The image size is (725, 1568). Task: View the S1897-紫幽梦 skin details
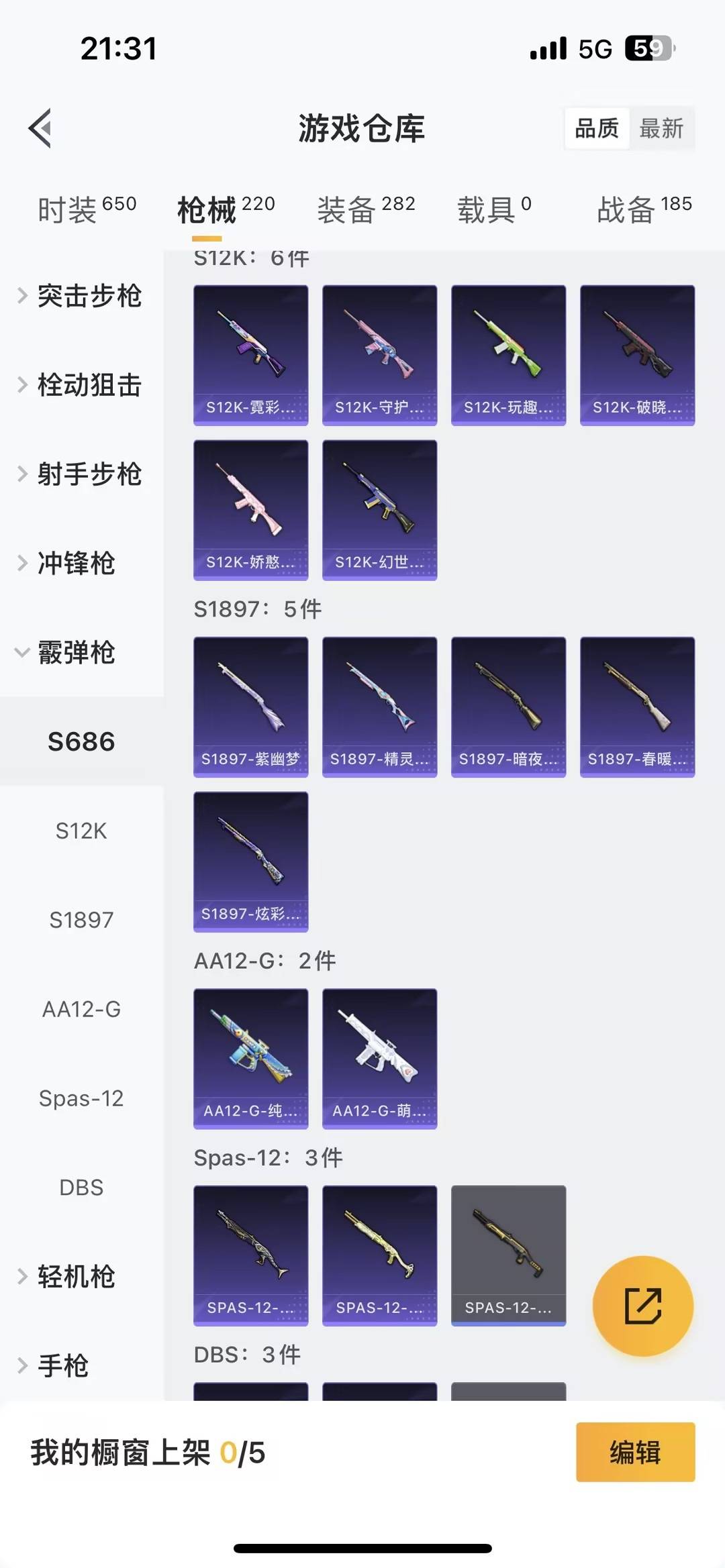point(250,706)
